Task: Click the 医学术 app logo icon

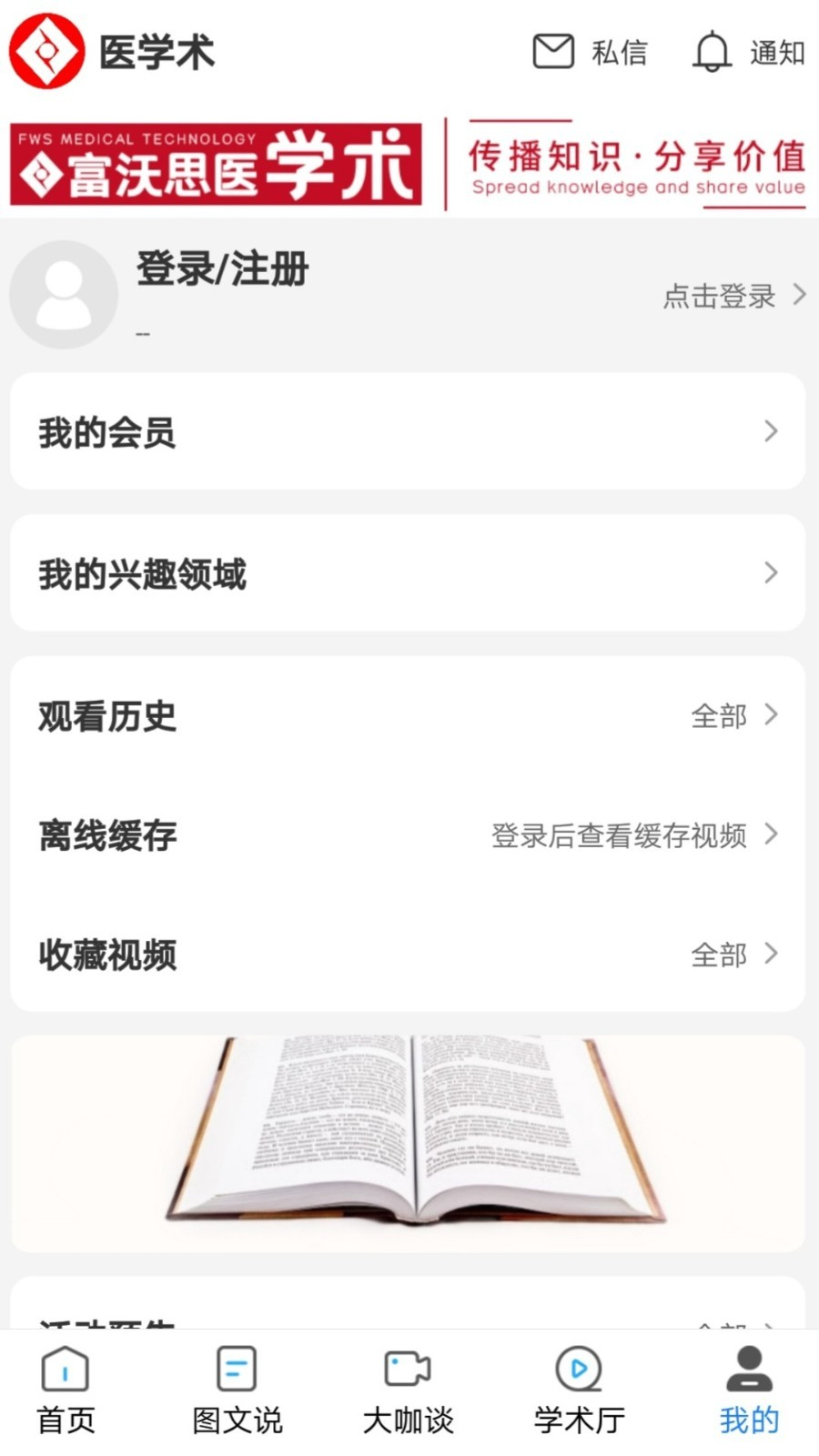Action: coord(47,50)
